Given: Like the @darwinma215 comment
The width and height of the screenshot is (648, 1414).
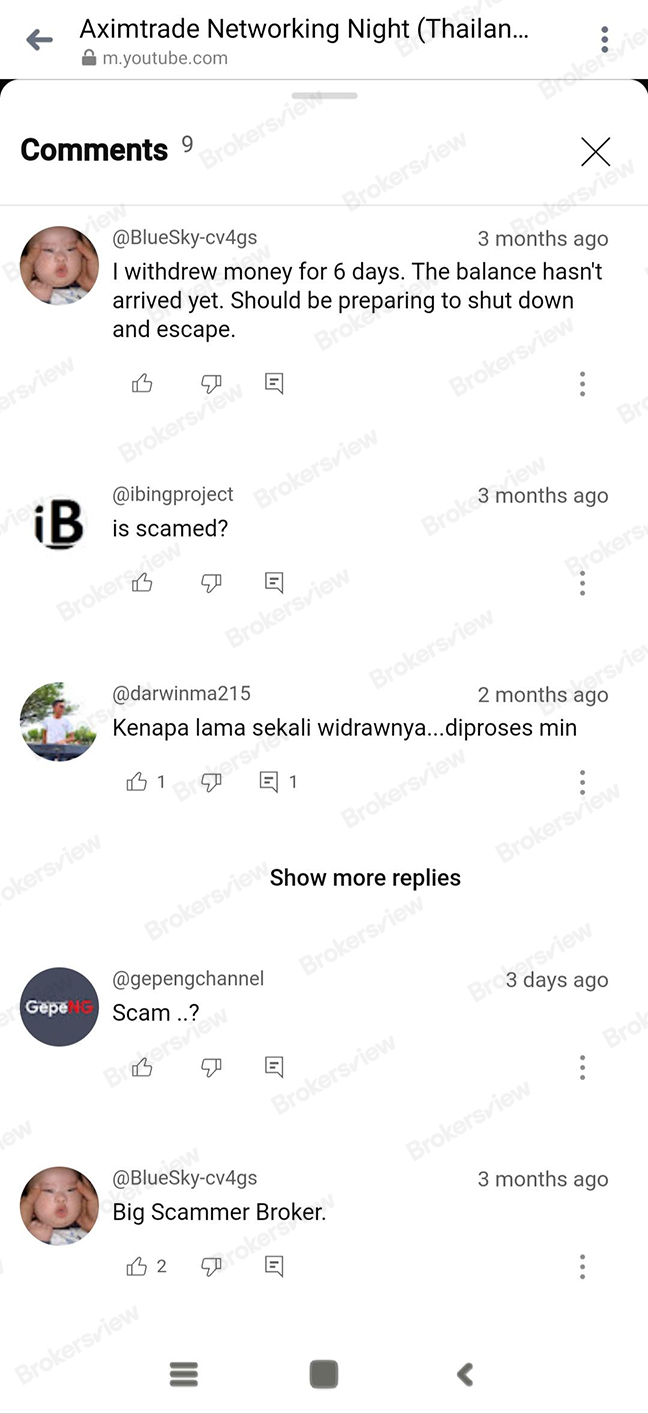Looking at the screenshot, I should pyautogui.click(x=137, y=782).
